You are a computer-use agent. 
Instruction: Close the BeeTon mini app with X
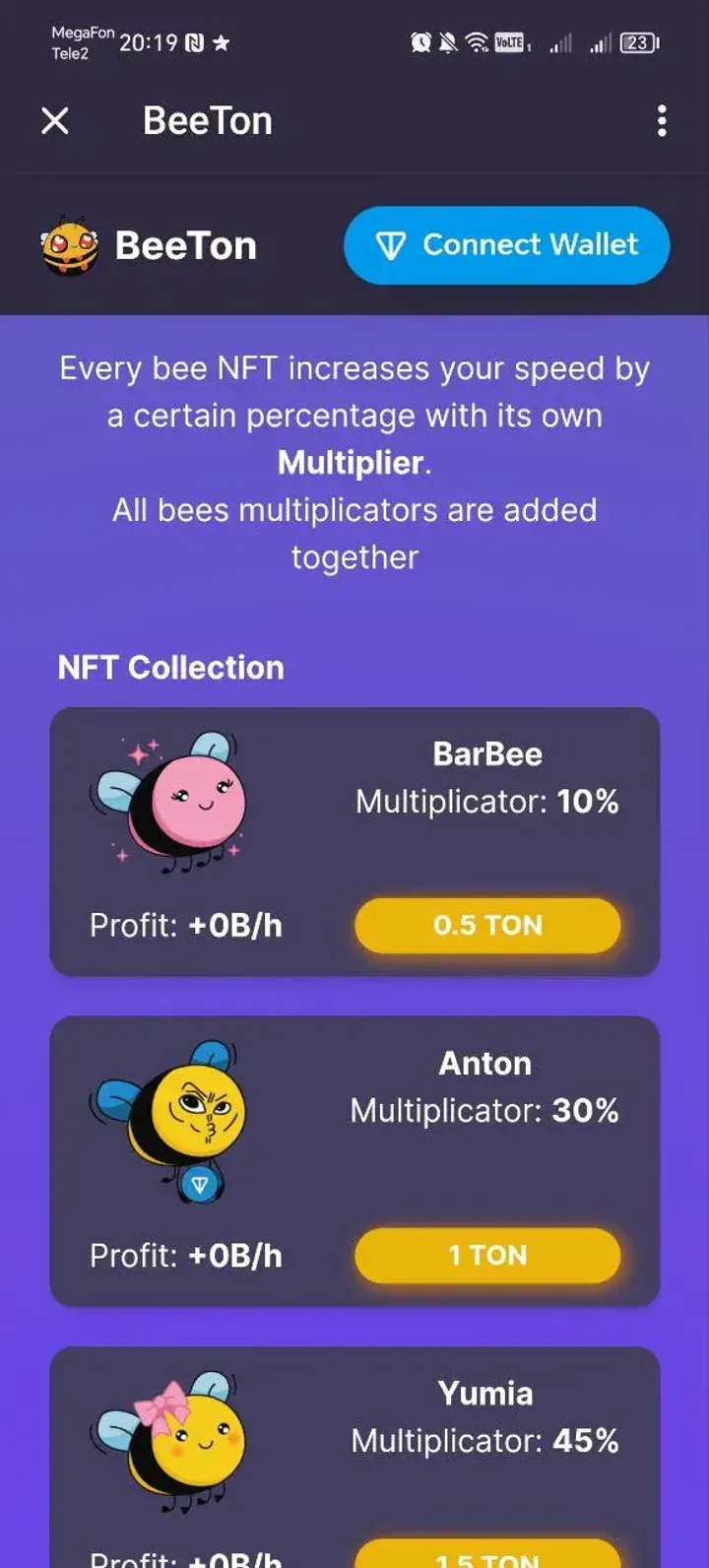point(56,120)
